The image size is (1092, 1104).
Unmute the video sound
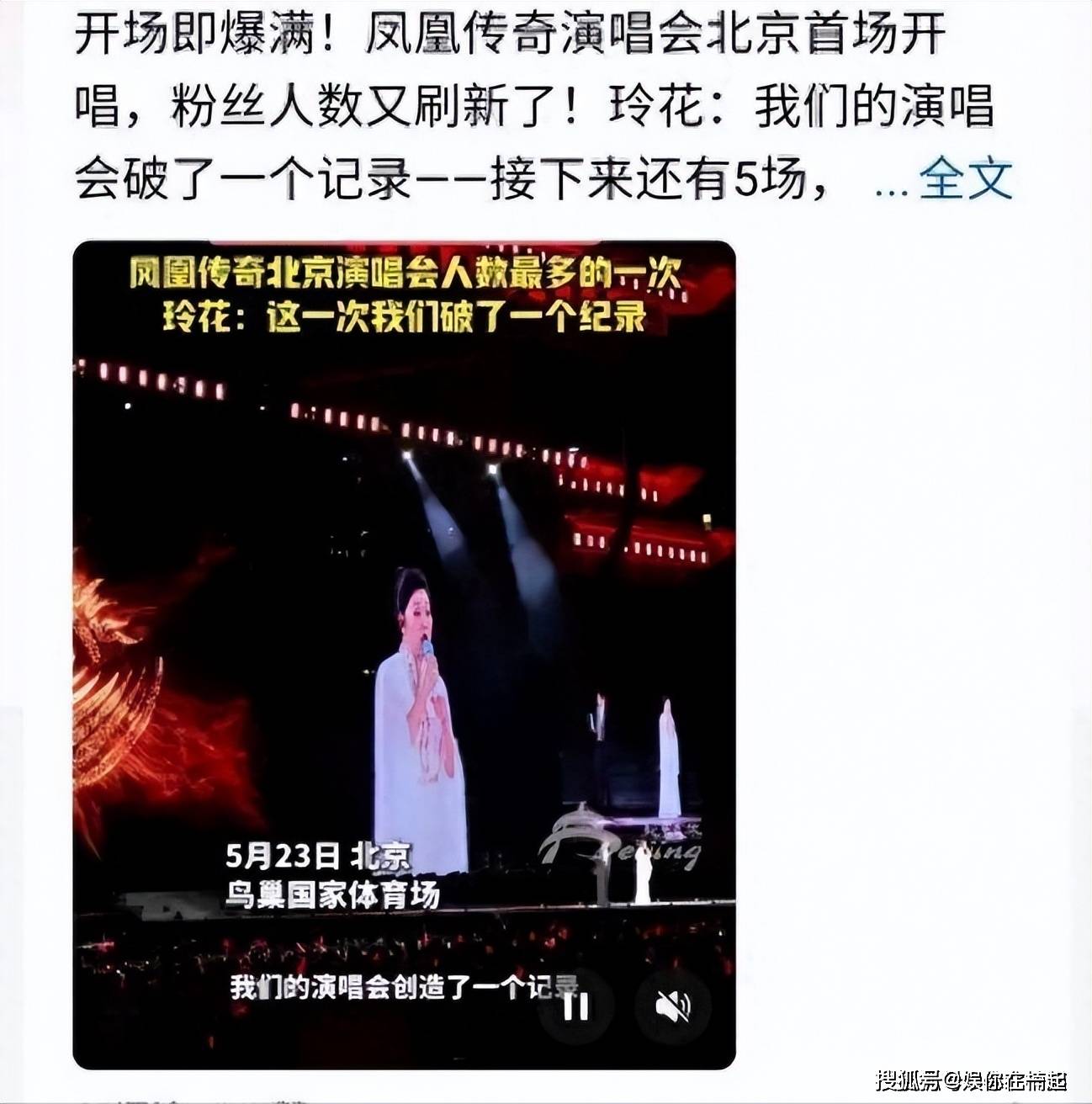click(674, 1006)
